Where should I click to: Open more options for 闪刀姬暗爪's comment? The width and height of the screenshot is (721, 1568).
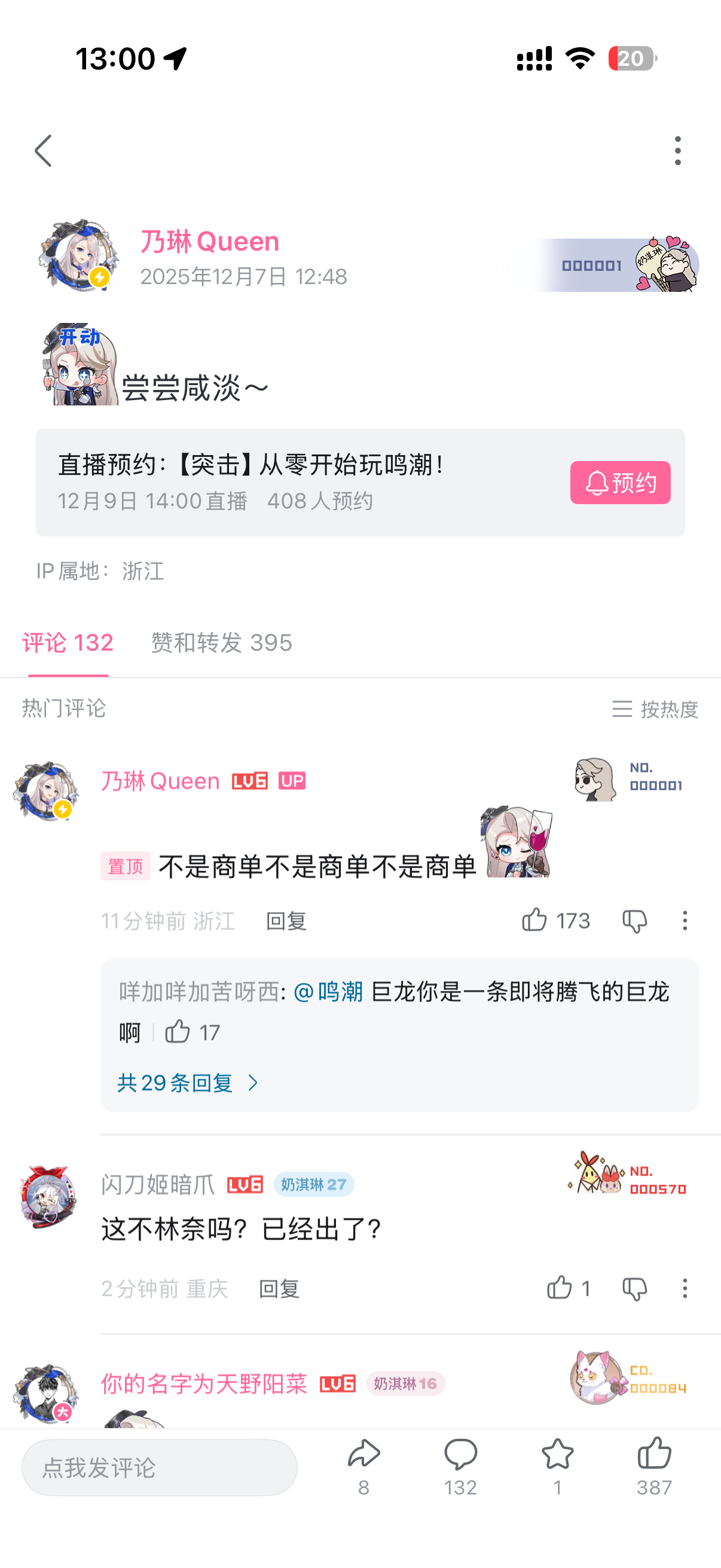pyautogui.click(x=685, y=1288)
